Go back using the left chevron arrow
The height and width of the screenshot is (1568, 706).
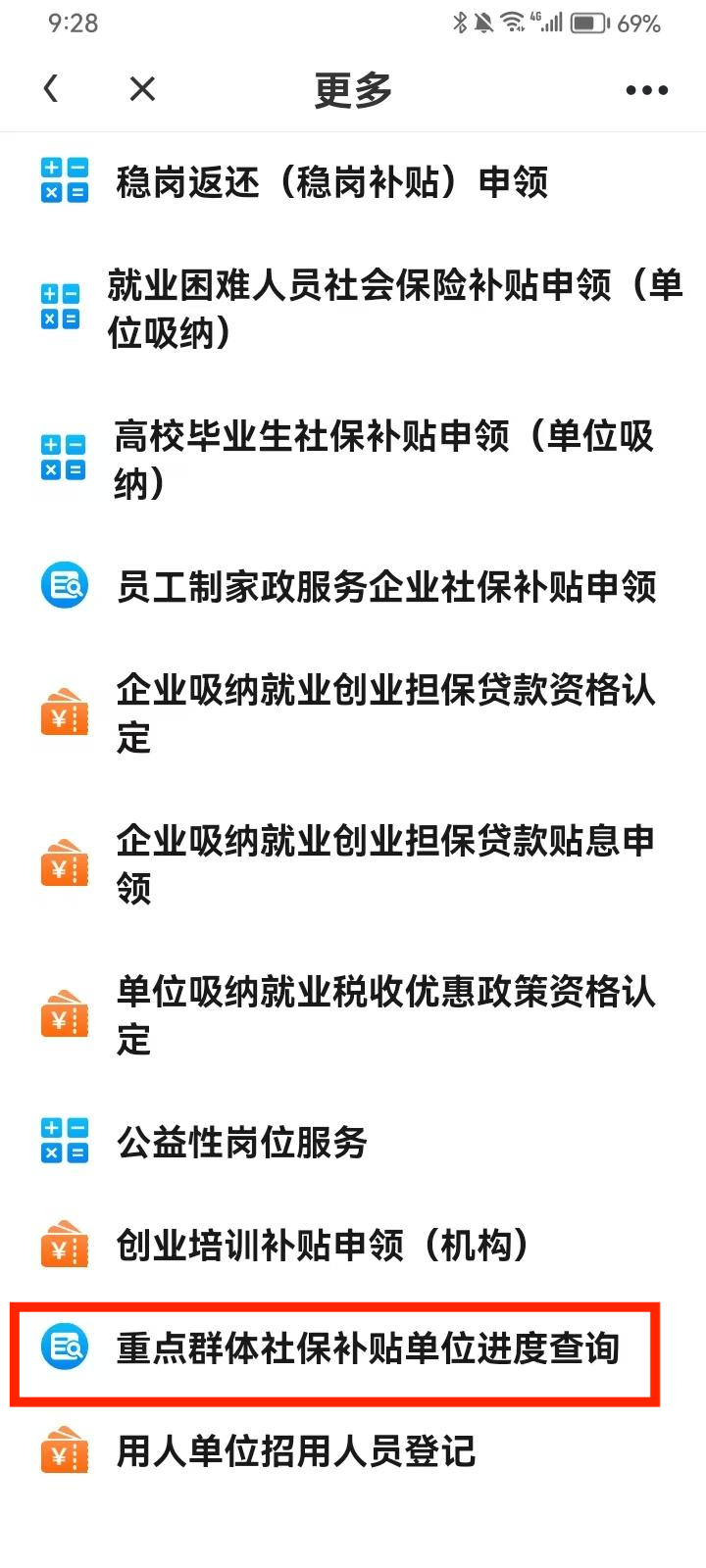[x=51, y=89]
